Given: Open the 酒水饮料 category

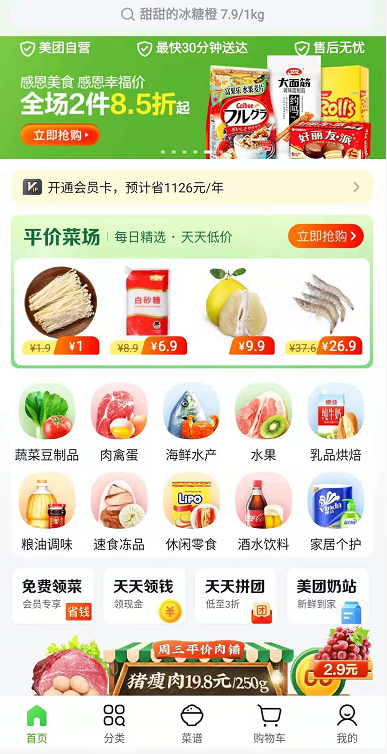Looking at the screenshot, I should tap(263, 512).
